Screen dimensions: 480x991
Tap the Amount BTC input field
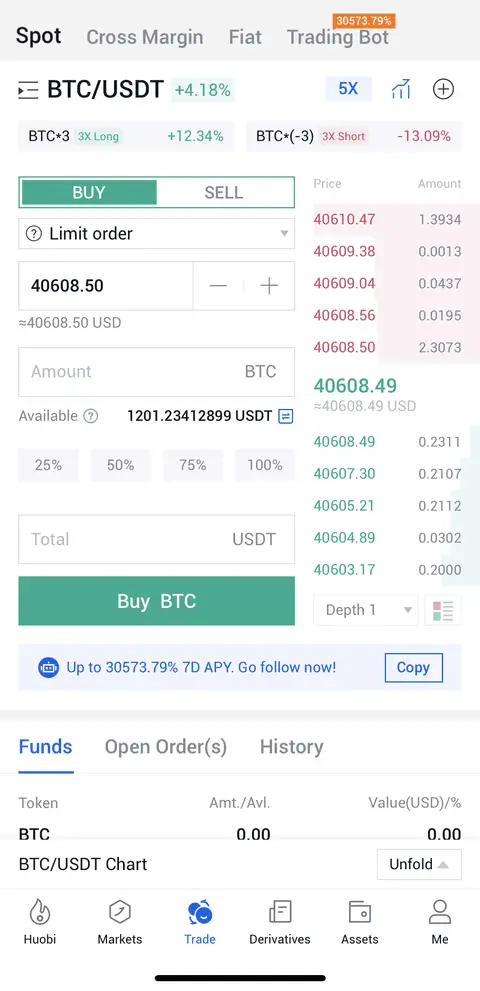156,372
